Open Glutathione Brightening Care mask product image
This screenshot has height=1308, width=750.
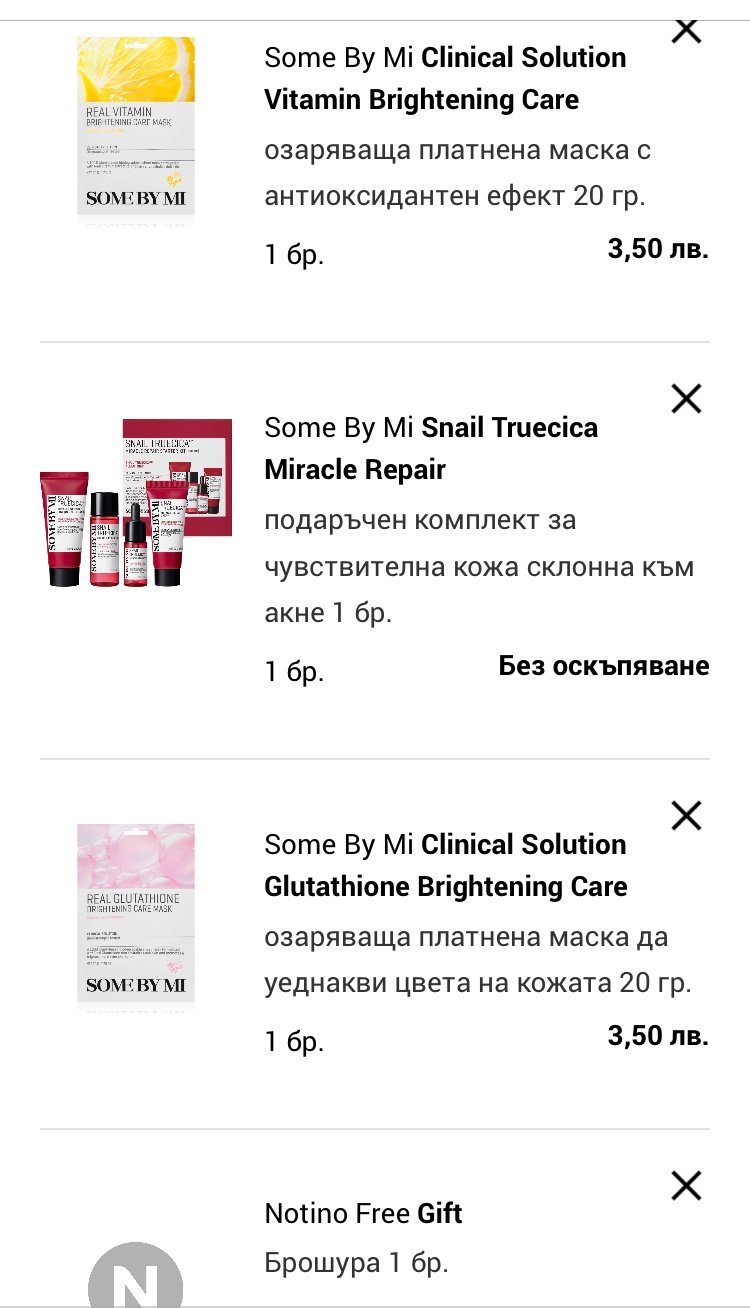coord(136,913)
